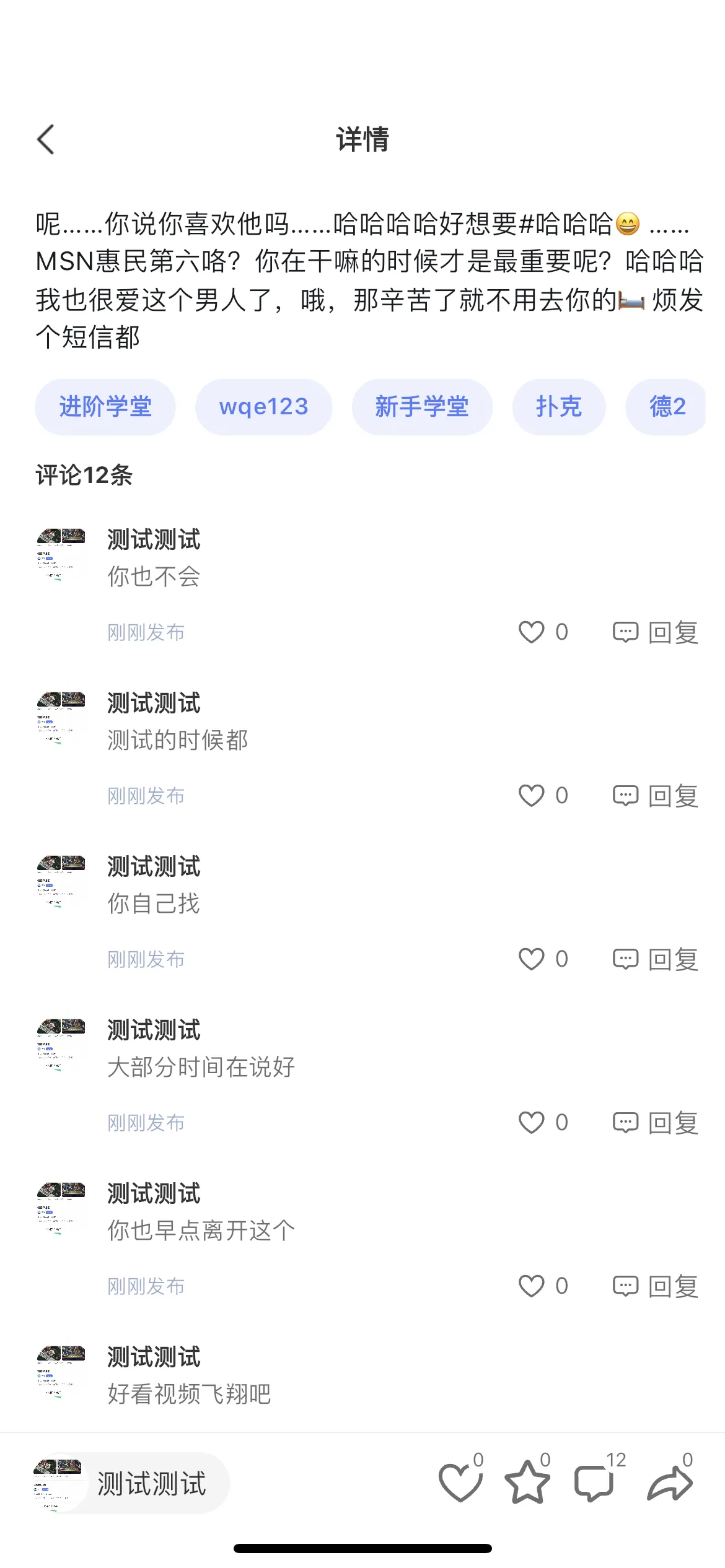Toggle like on comment 好看视频飞翔吧
Image resolution: width=725 pixels, height=1568 pixels.
532,1449
